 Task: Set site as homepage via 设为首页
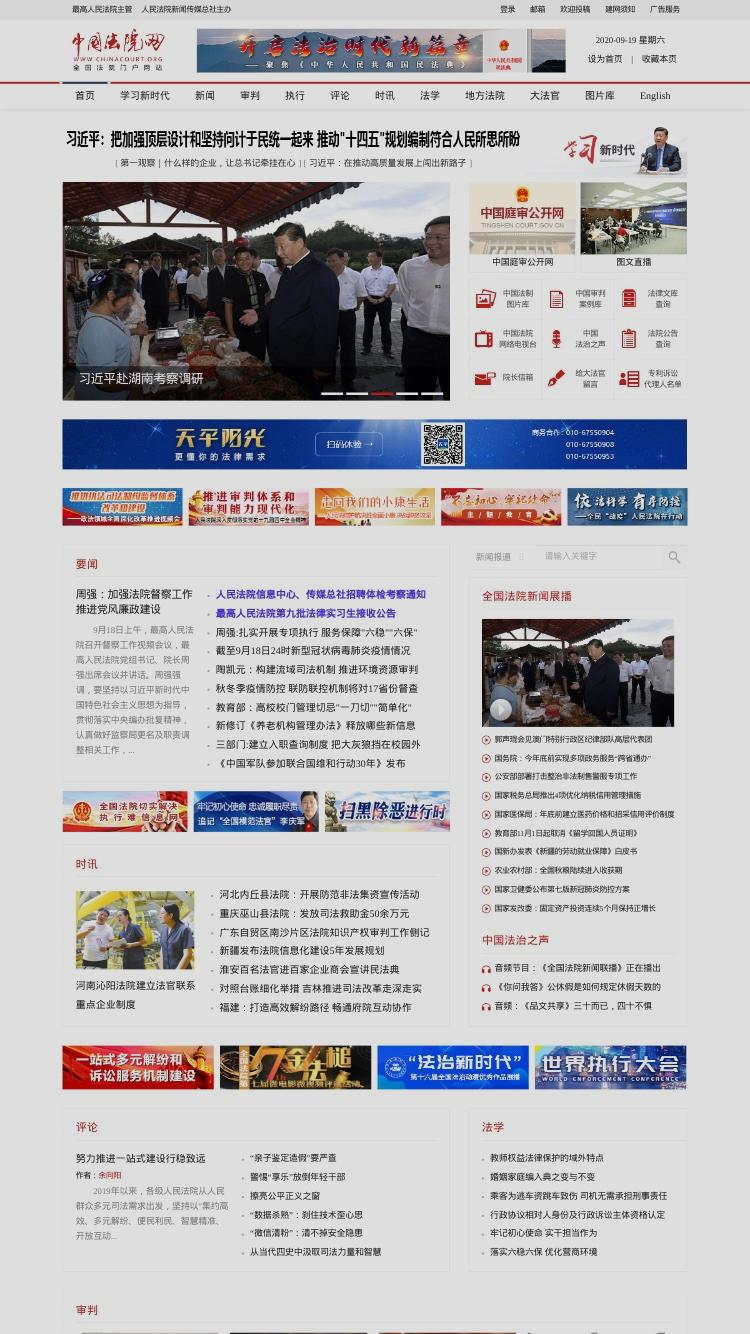tap(605, 59)
